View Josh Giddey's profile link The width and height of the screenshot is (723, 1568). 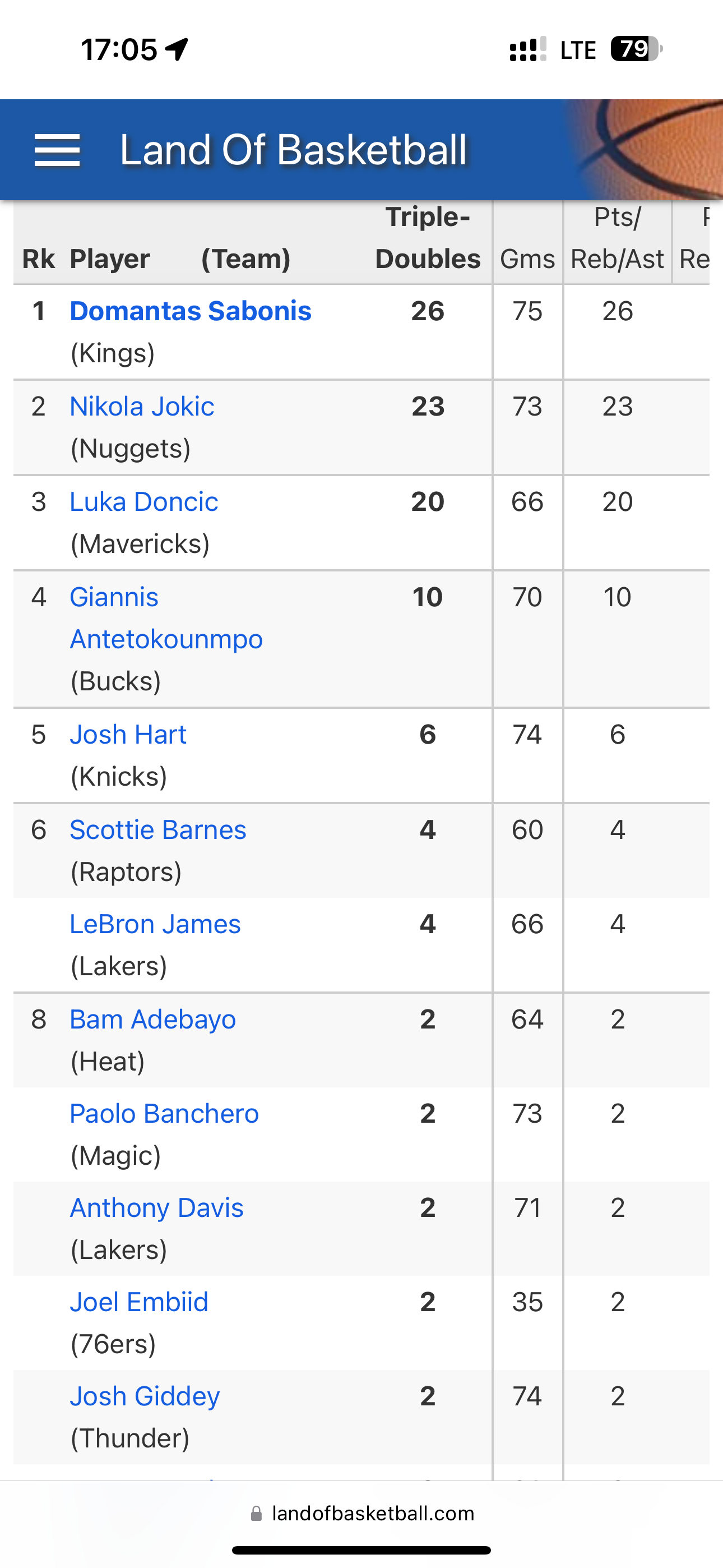click(145, 1396)
